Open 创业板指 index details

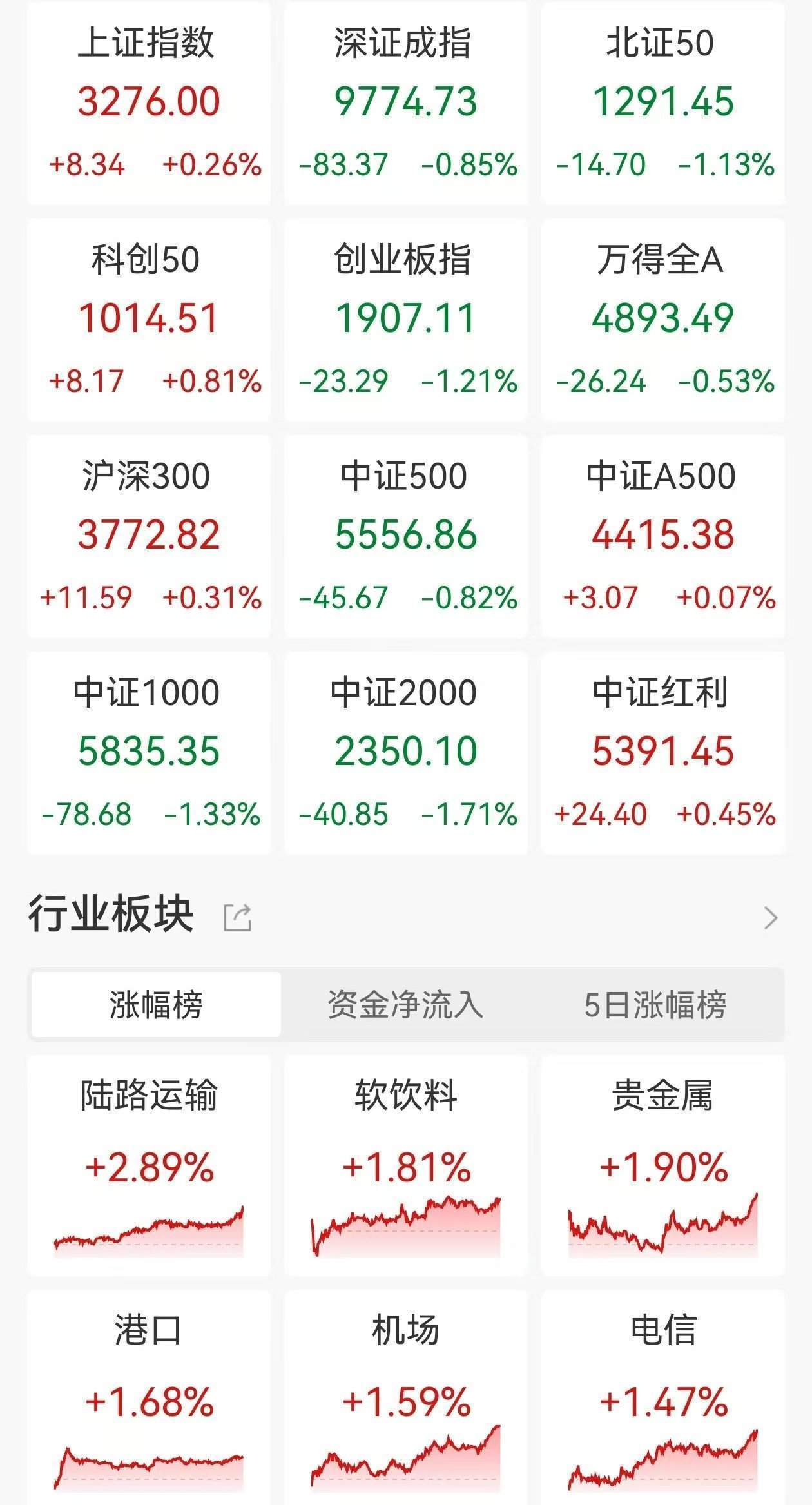point(406,320)
